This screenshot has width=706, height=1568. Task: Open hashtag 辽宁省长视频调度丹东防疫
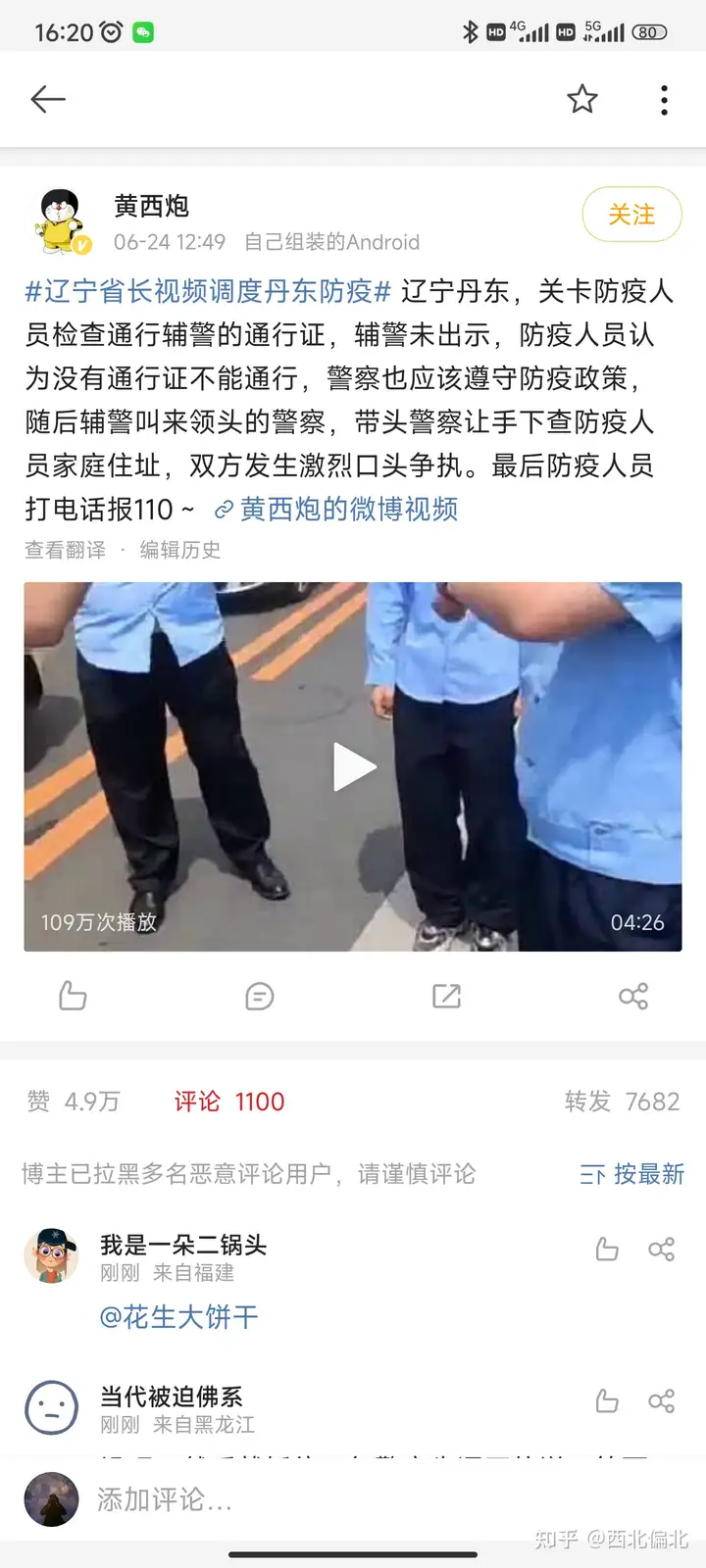tap(208, 291)
